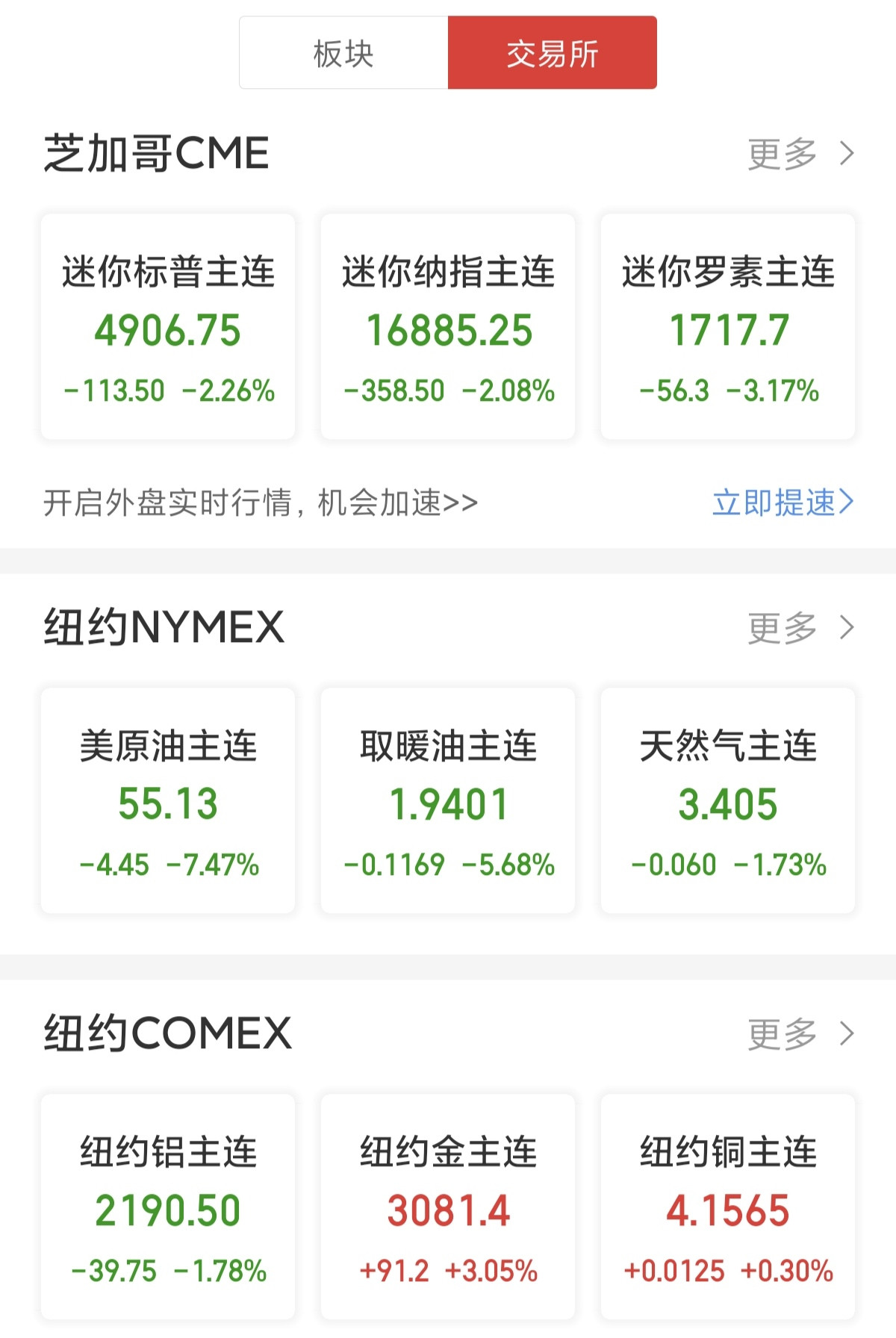Switch to the 板块 tab
Image resolution: width=896 pixels, height=1338 pixels.
pyautogui.click(x=343, y=53)
